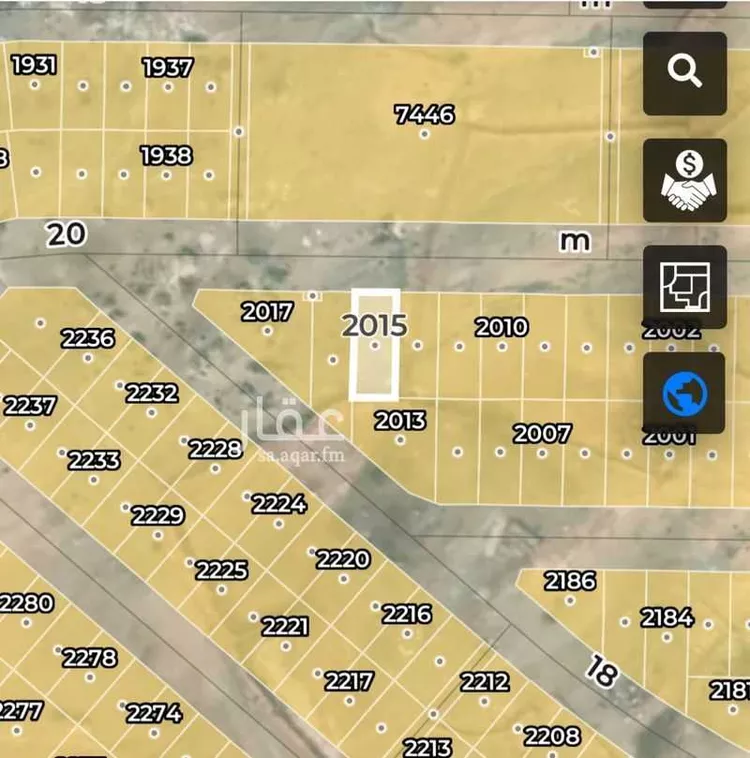Select parcel 2017 on the map
This screenshot has height=758, width=750.
[x=267, y=312]
